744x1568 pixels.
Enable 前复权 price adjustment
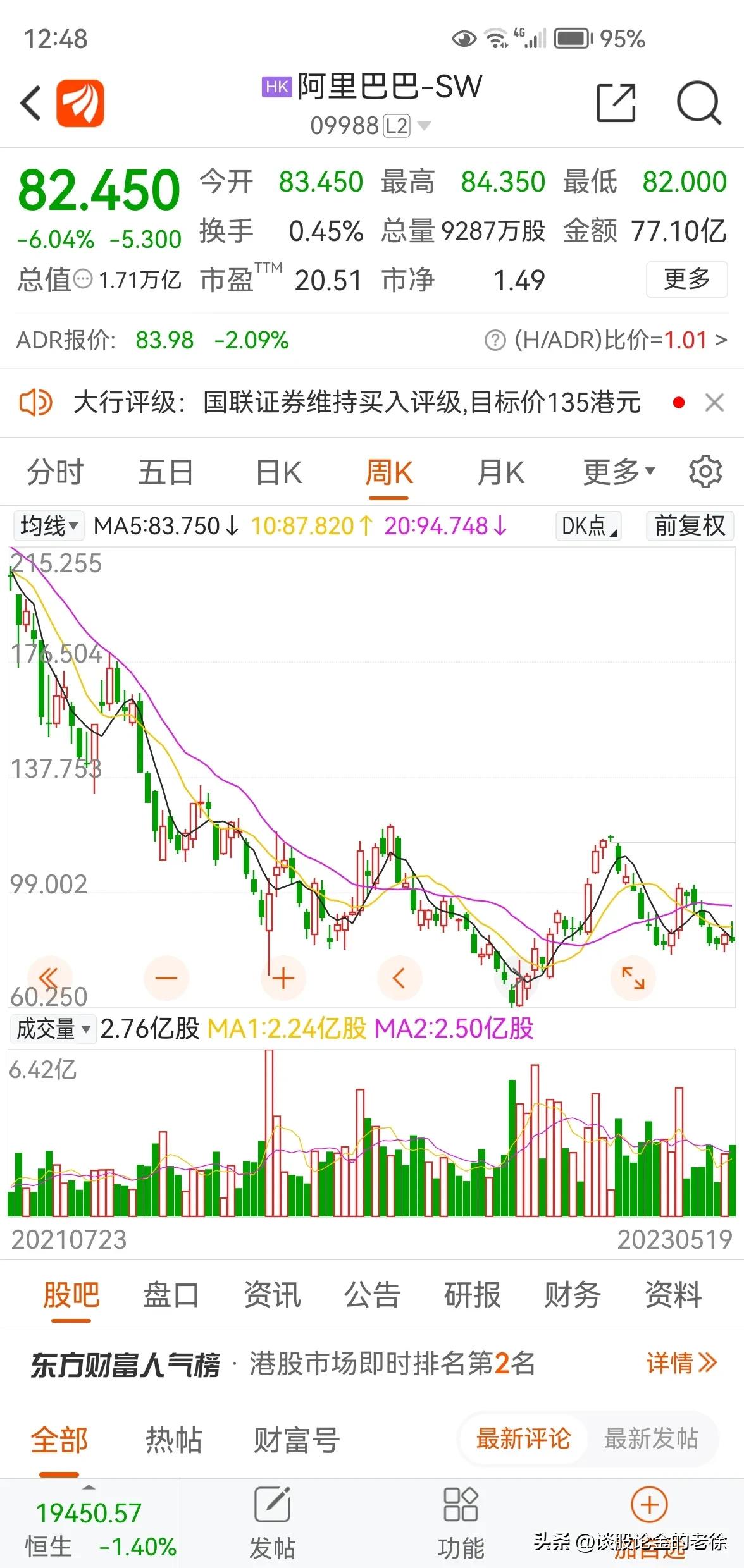pos(689,525)
